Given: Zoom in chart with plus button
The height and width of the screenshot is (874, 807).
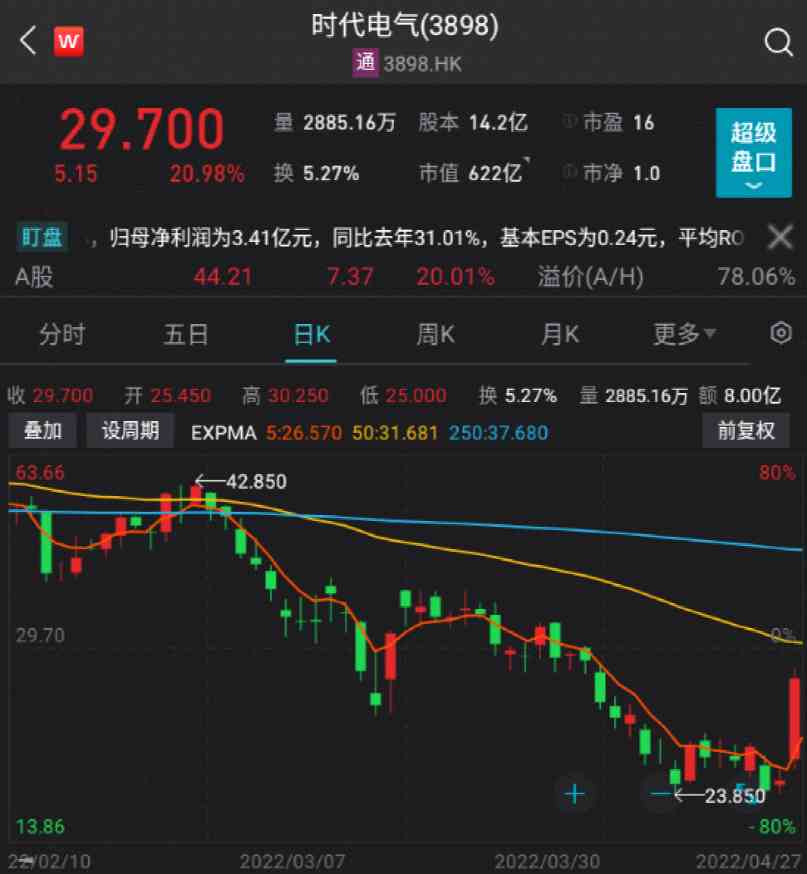Looking at the screenshot, I should coord(575,794).
